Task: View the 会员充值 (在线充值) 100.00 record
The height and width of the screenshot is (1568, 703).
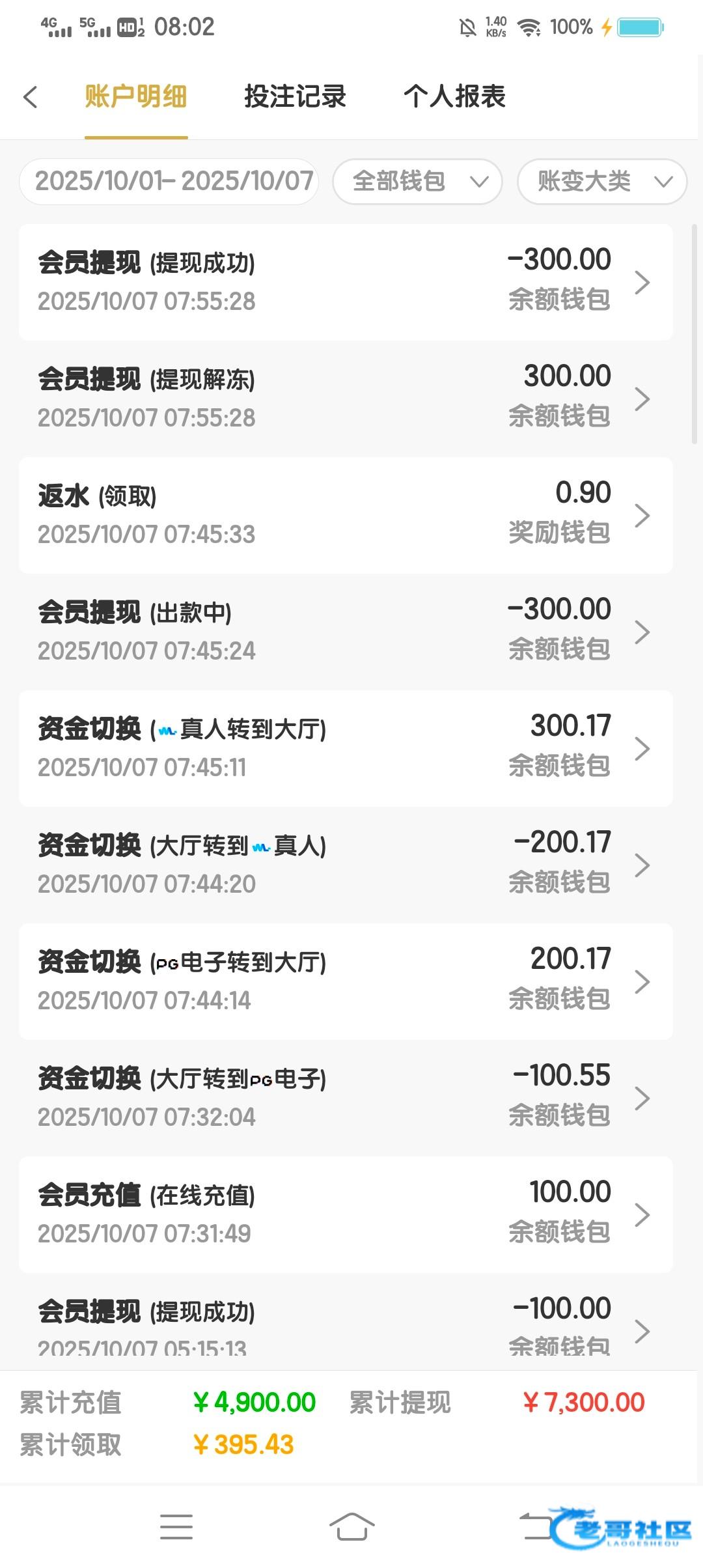Action: click(x=346, y=1214)
